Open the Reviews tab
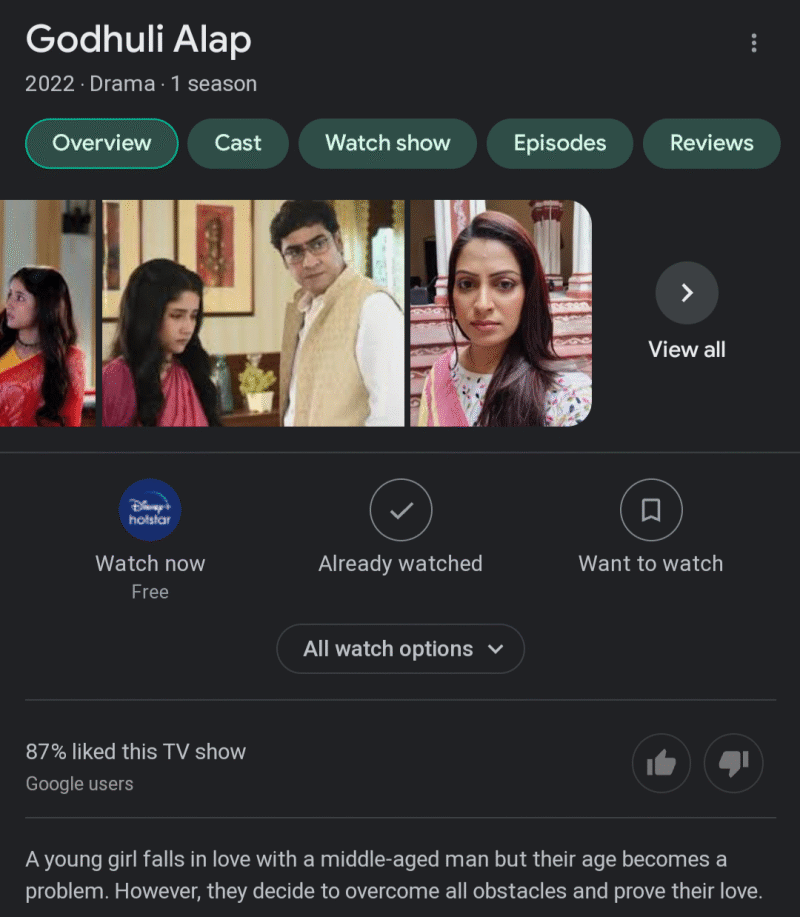Screen dimensions: 800x917 711,143
